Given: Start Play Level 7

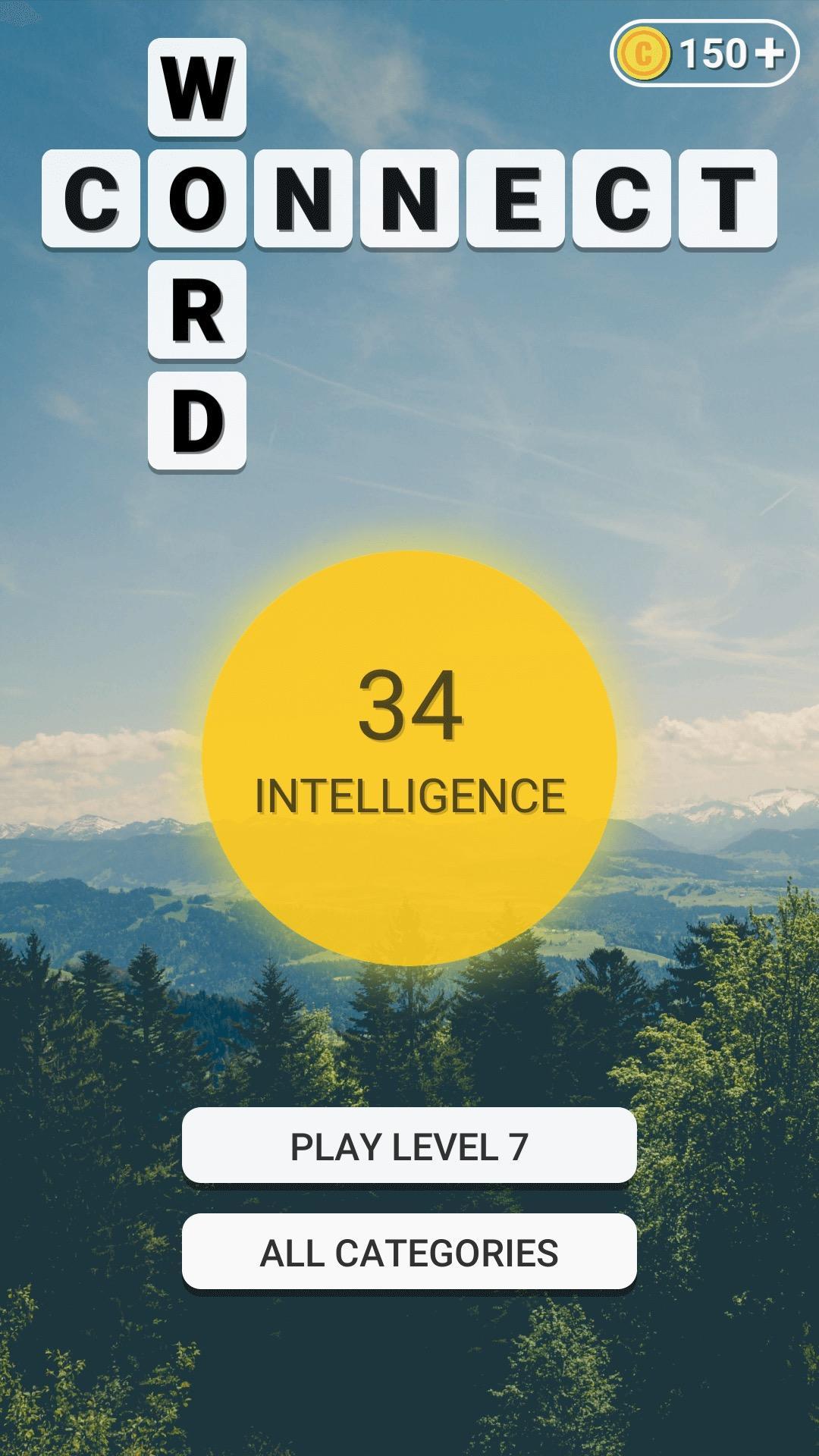Looking at the screenshot, I should (409, 1146).
